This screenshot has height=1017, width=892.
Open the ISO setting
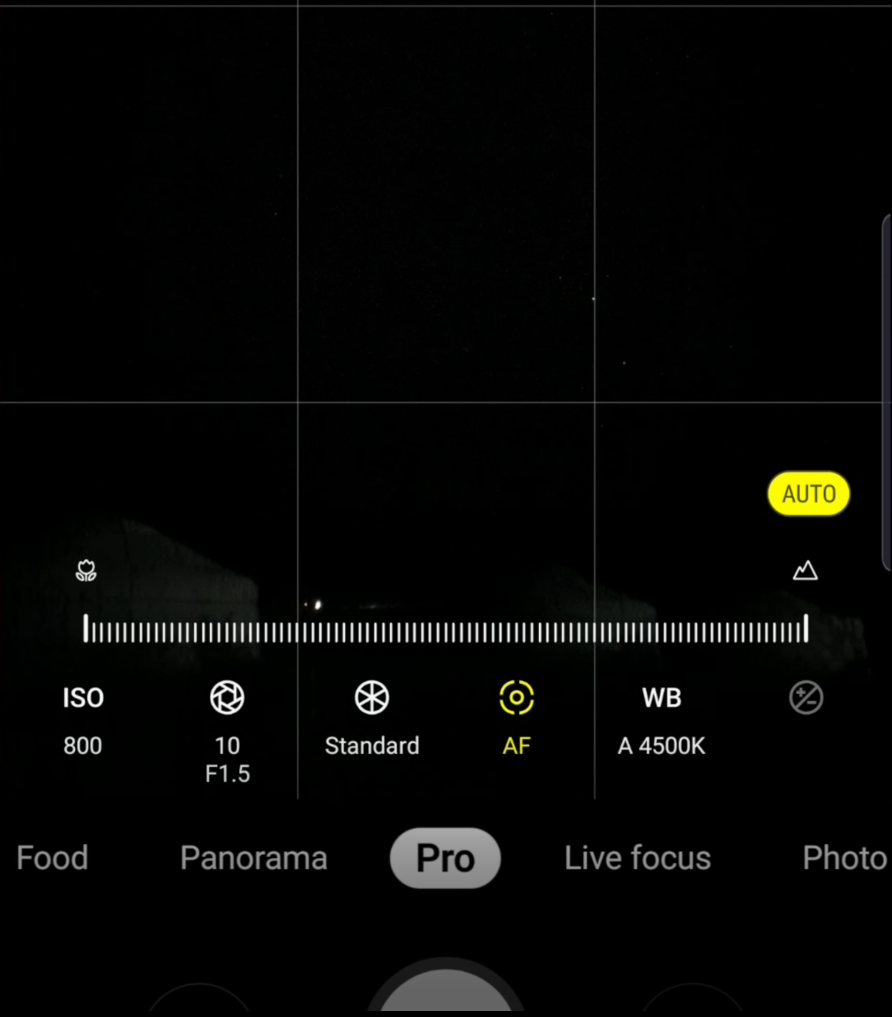83,717
